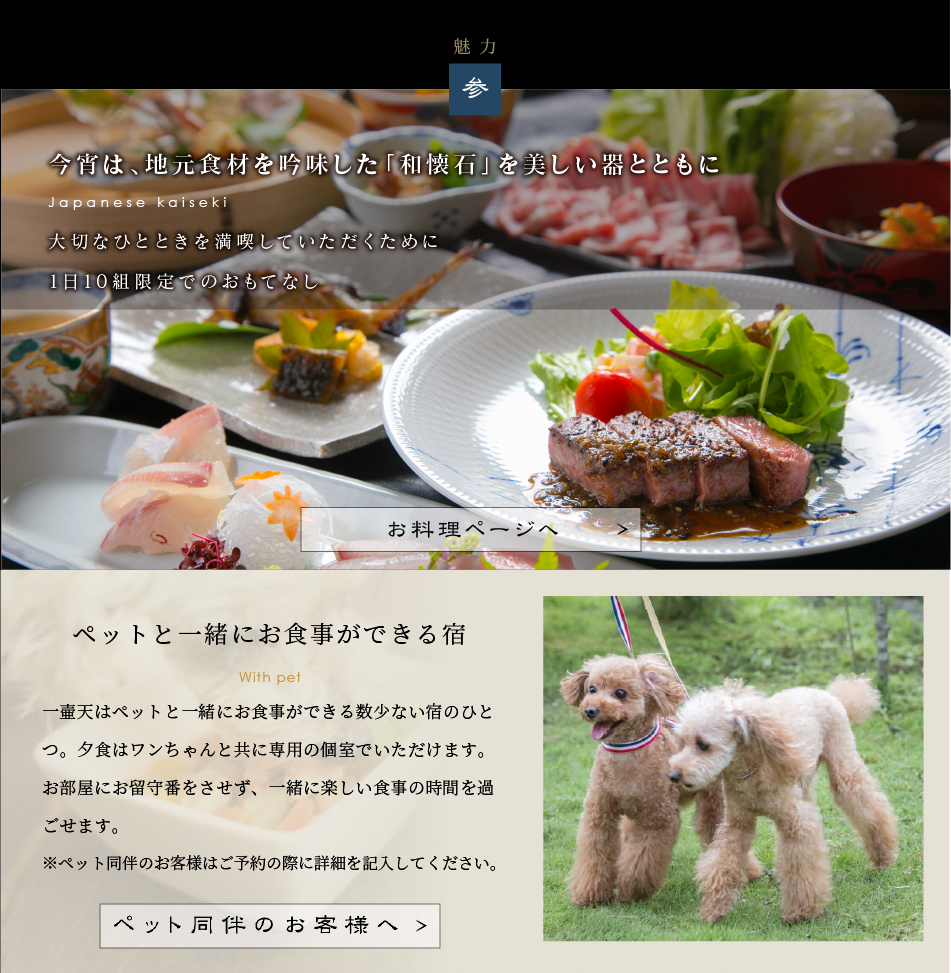Screen dimensions: 951x973
Task: Tap the ペット同伴のお客様へ button
Action: pos(270,926)
